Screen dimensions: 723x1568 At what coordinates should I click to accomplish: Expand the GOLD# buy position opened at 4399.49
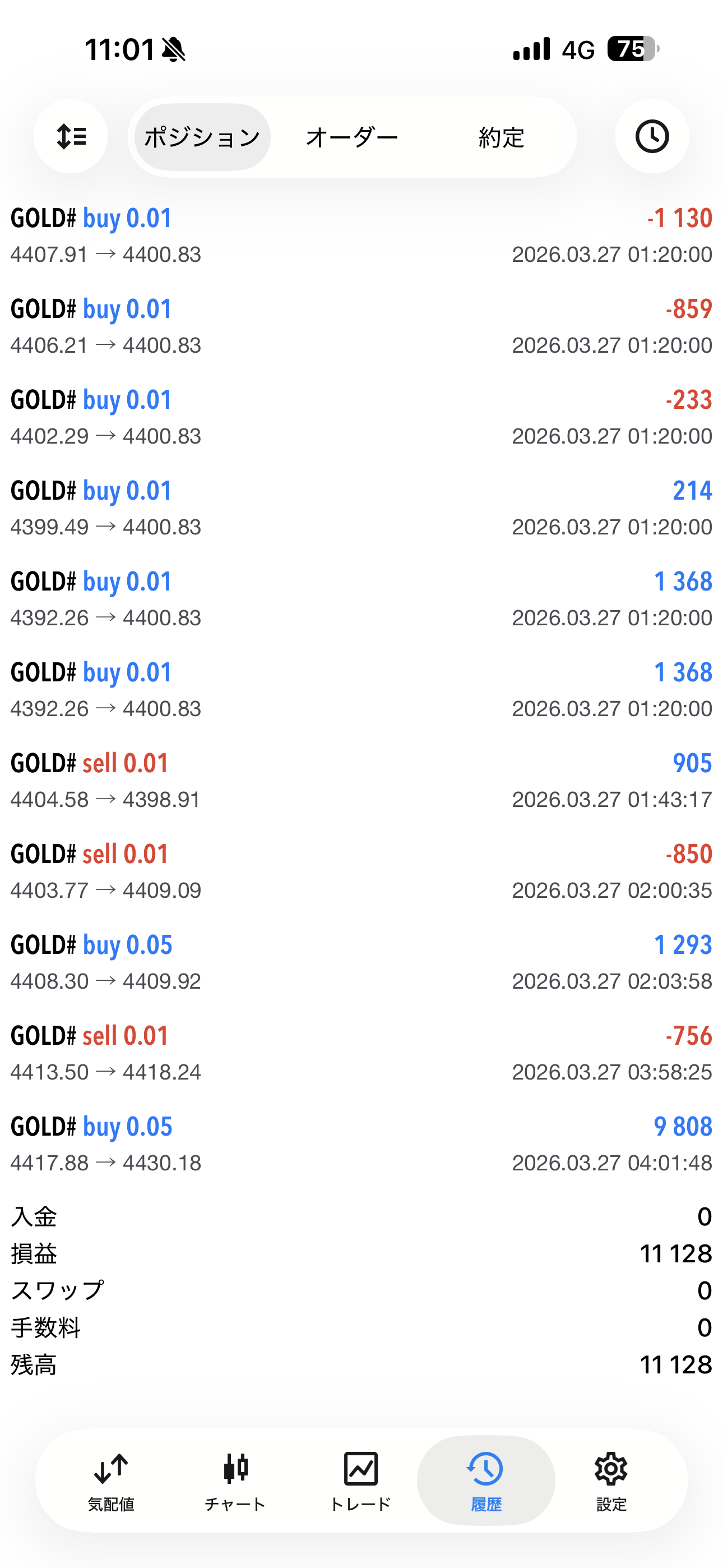point(361,508)
